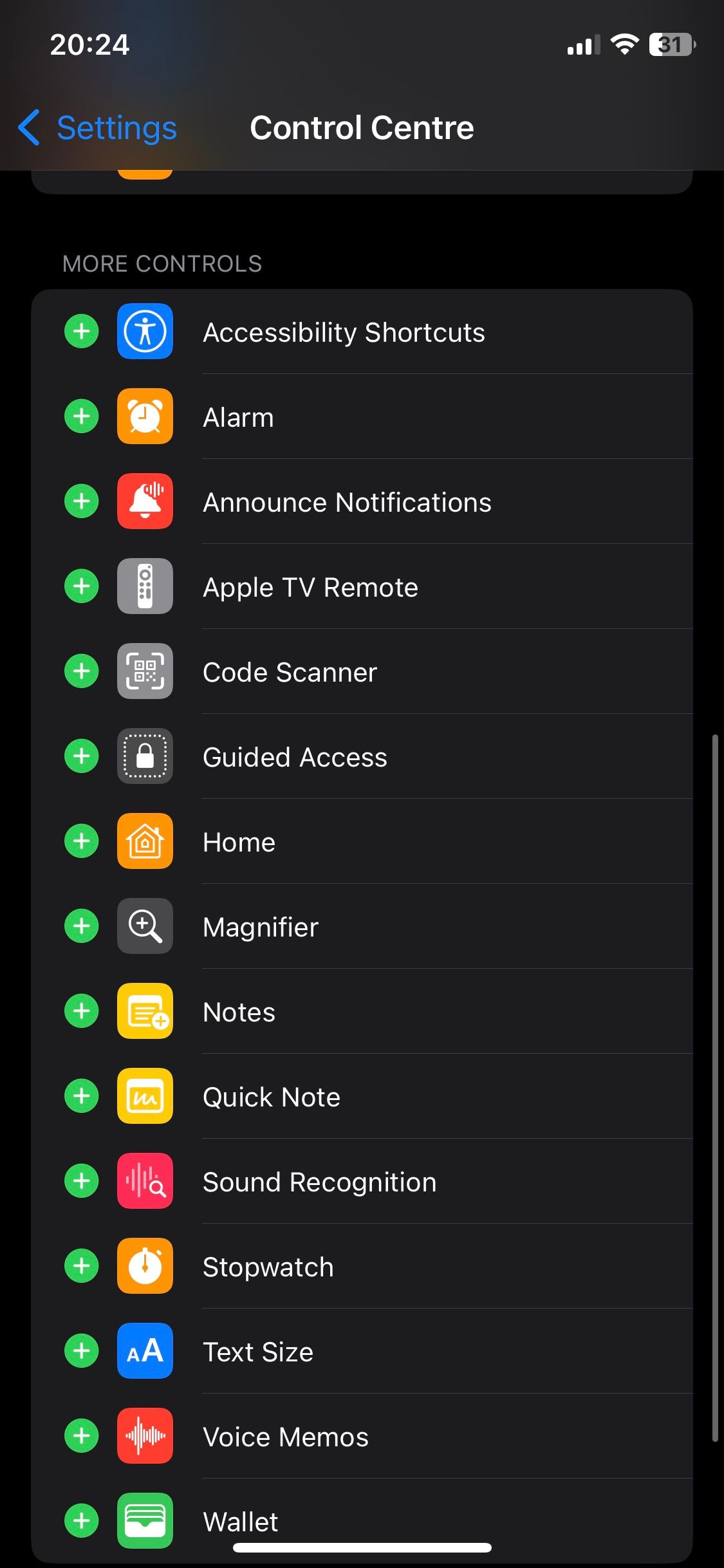The height and width of the screenshot is (1568, 724).
Task: Add the Text Size control
Action: coord(82,1351)
